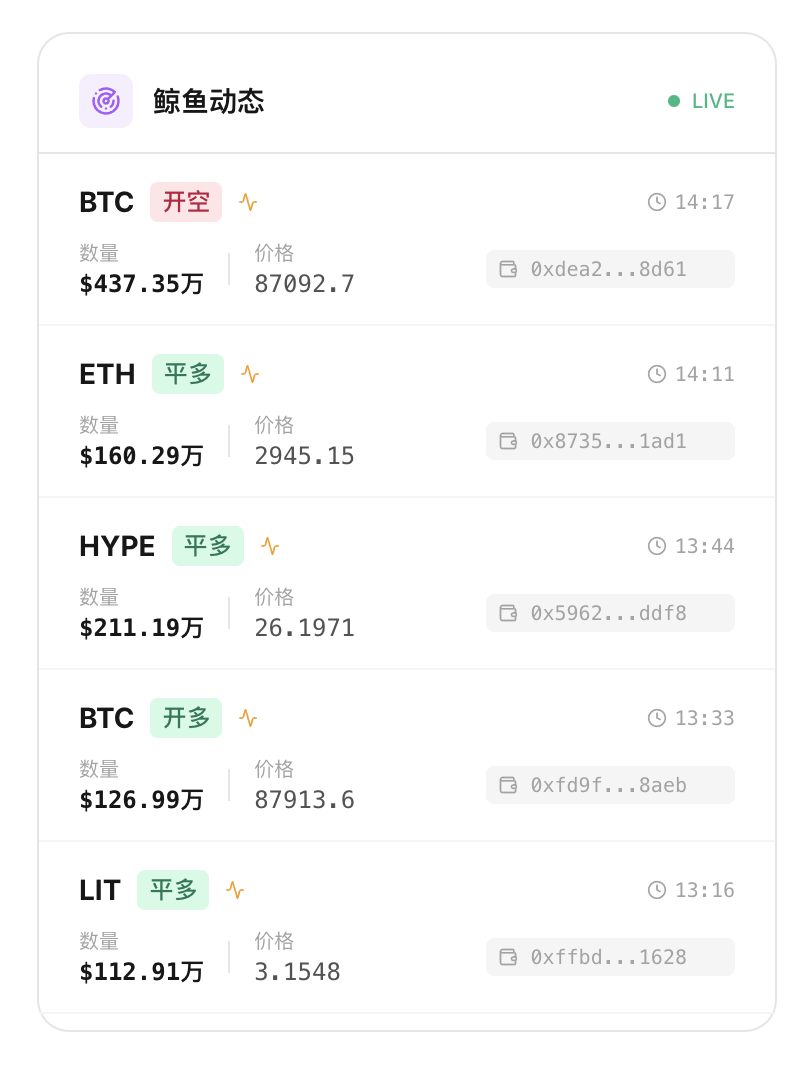Click the waveform icon next to HYPE
804x1066 pixels.
272,546
